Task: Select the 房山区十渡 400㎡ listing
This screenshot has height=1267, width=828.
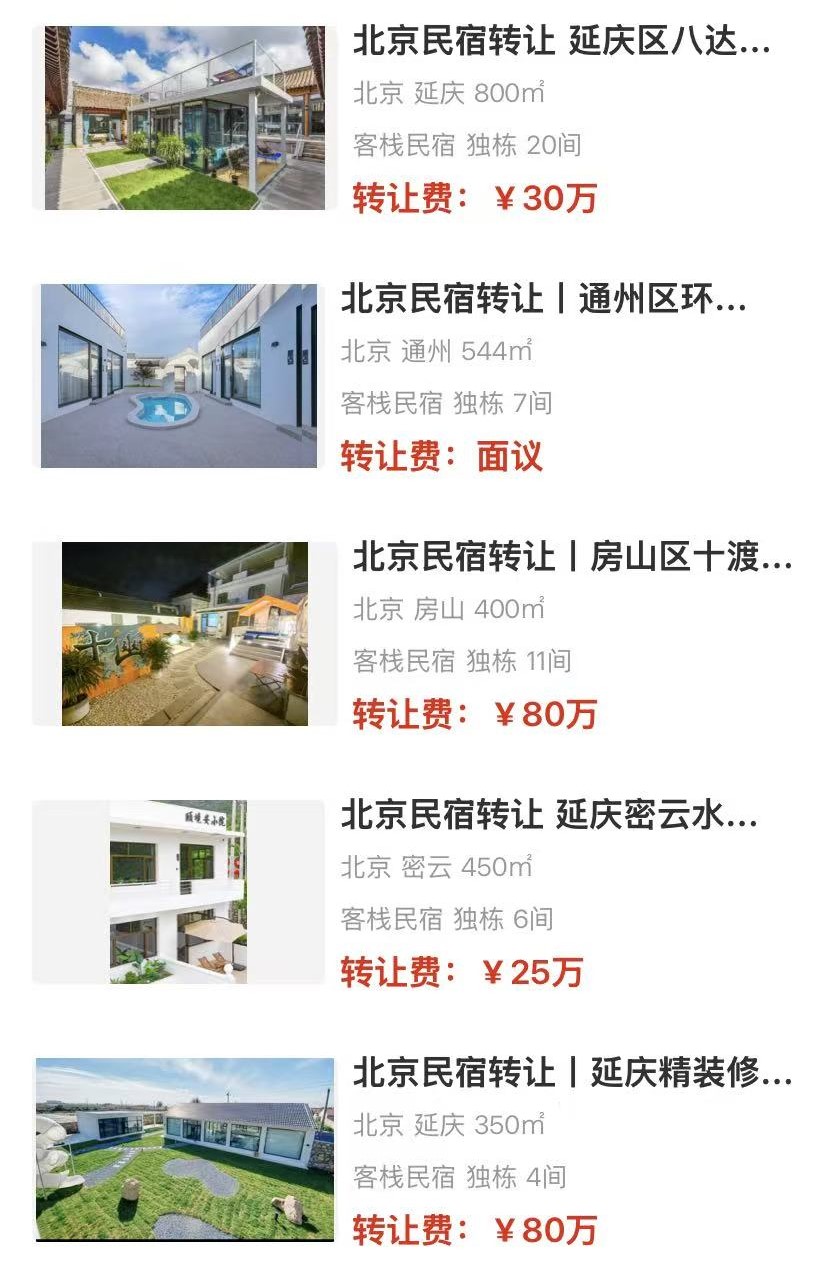Action: (571, 557)
